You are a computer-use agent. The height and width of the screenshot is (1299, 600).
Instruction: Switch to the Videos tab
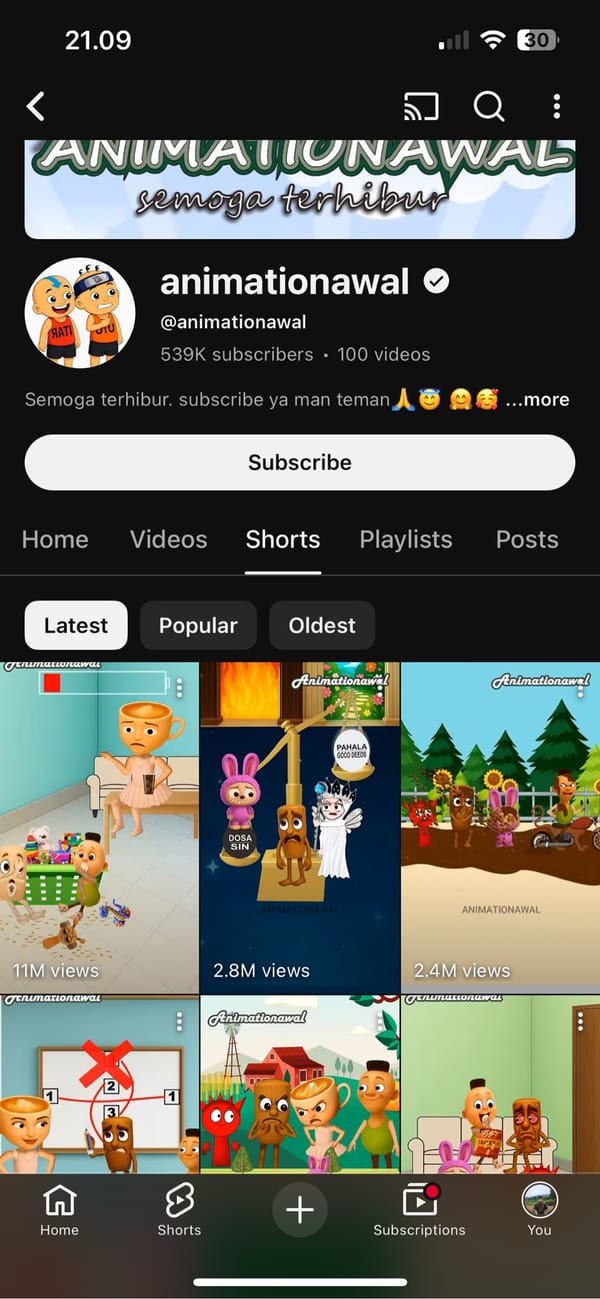[168, 540]
